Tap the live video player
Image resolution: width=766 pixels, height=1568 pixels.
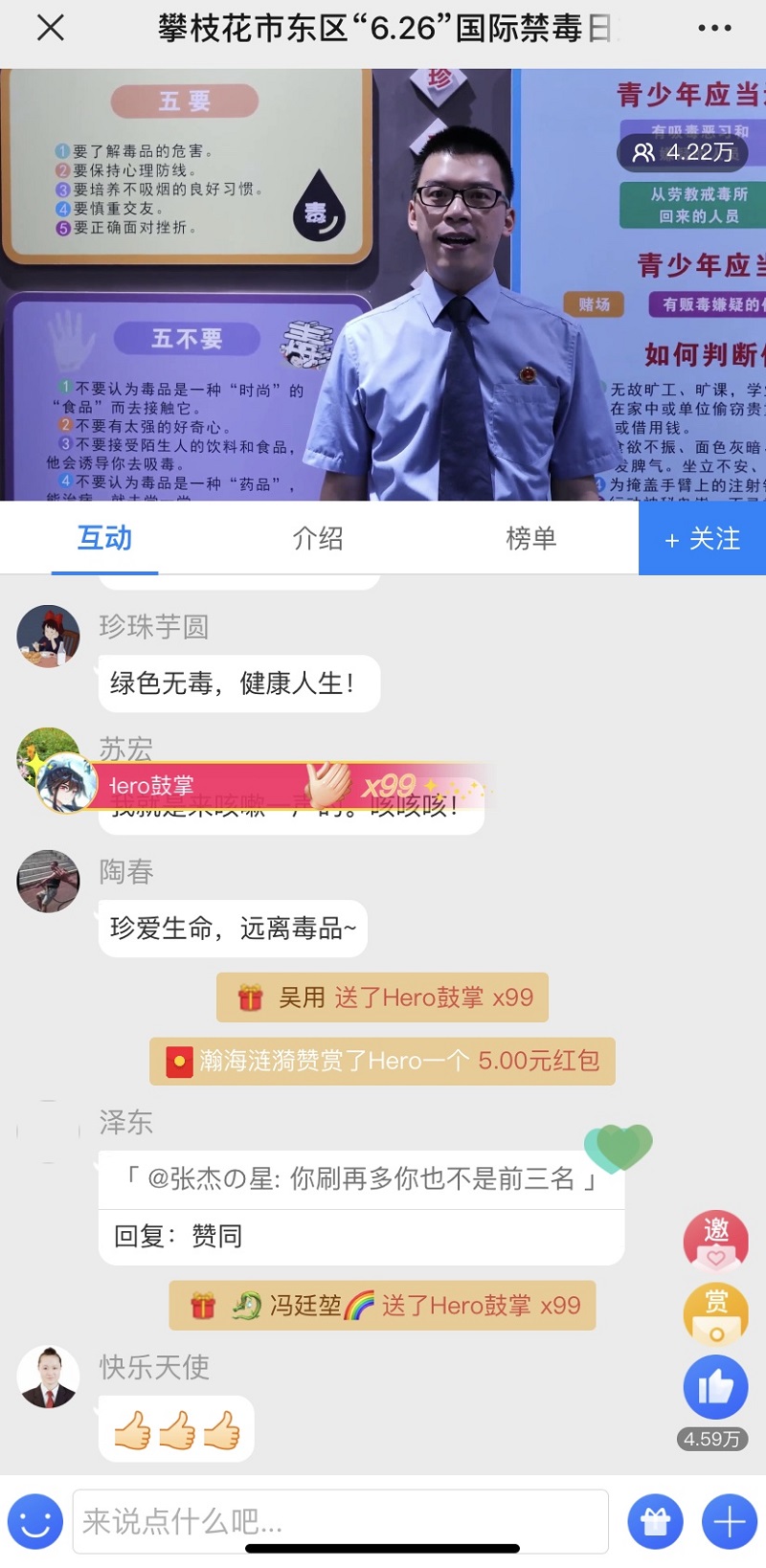click(383, 284)
